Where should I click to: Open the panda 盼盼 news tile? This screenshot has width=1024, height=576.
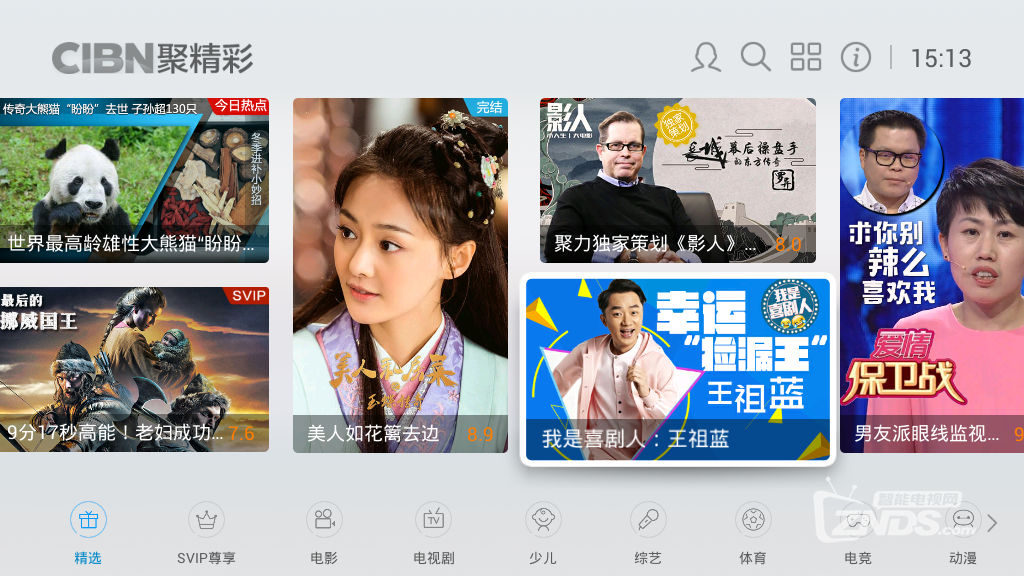(x=134, y=180)
